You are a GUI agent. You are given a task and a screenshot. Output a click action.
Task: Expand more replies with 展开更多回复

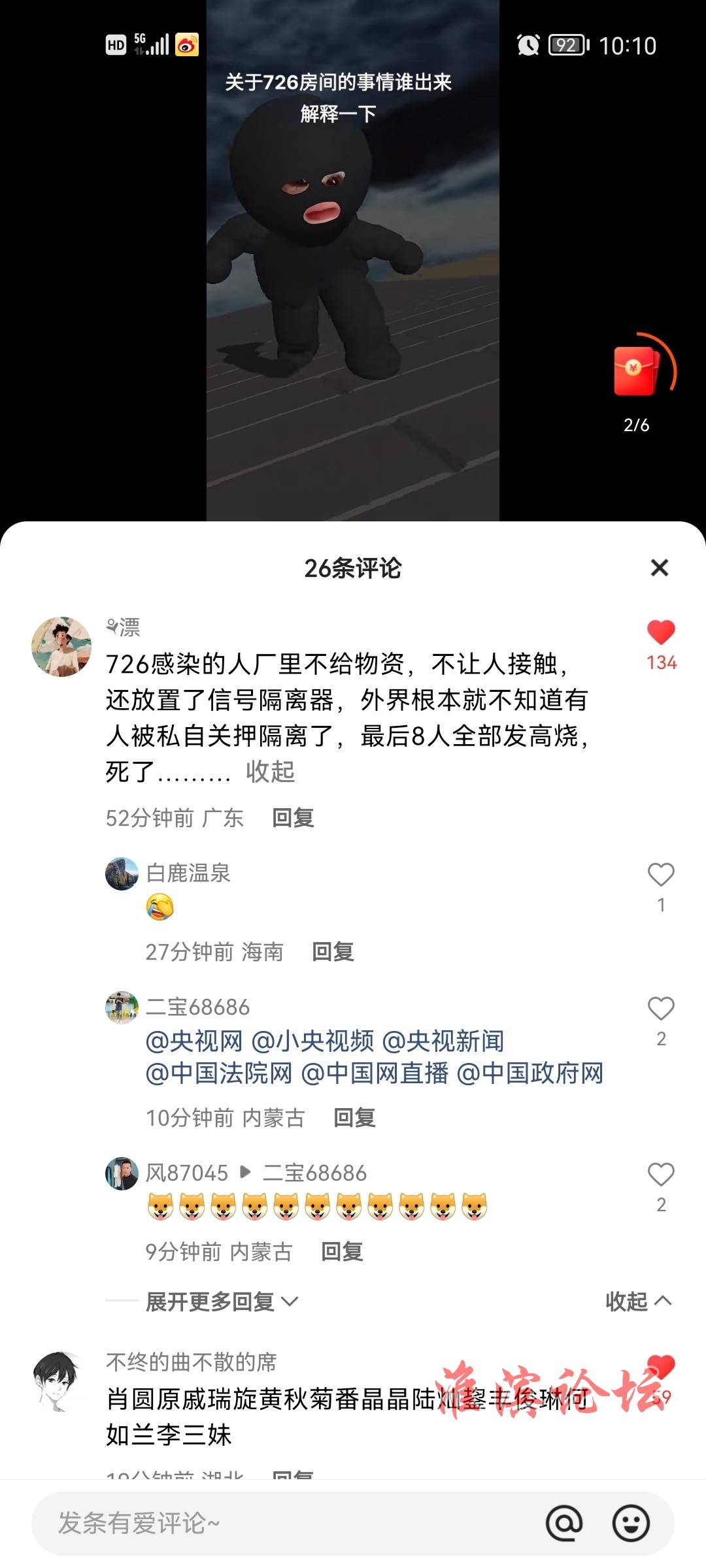(x=221, y=1301)
